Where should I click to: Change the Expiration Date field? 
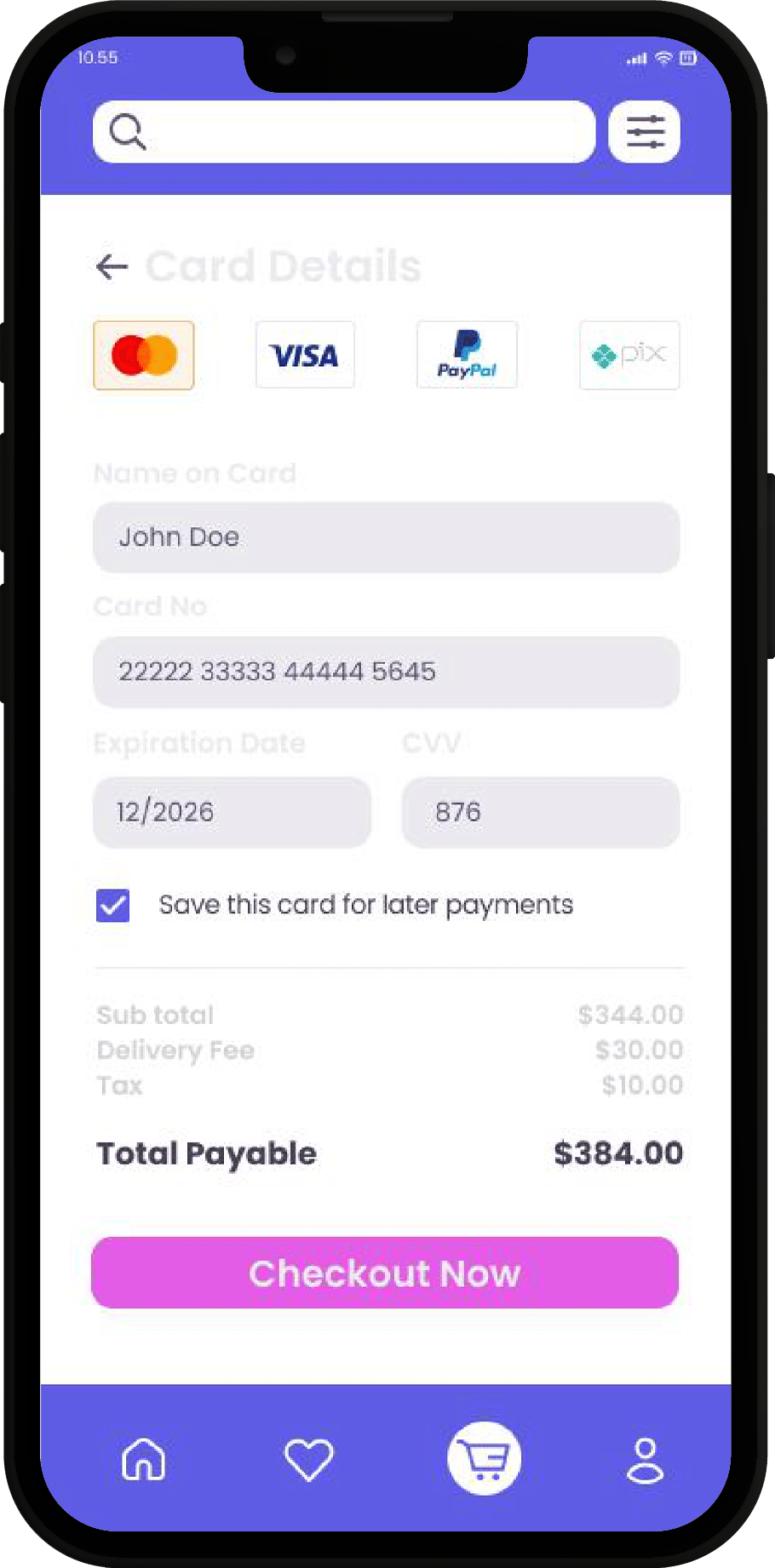[232, 812]
